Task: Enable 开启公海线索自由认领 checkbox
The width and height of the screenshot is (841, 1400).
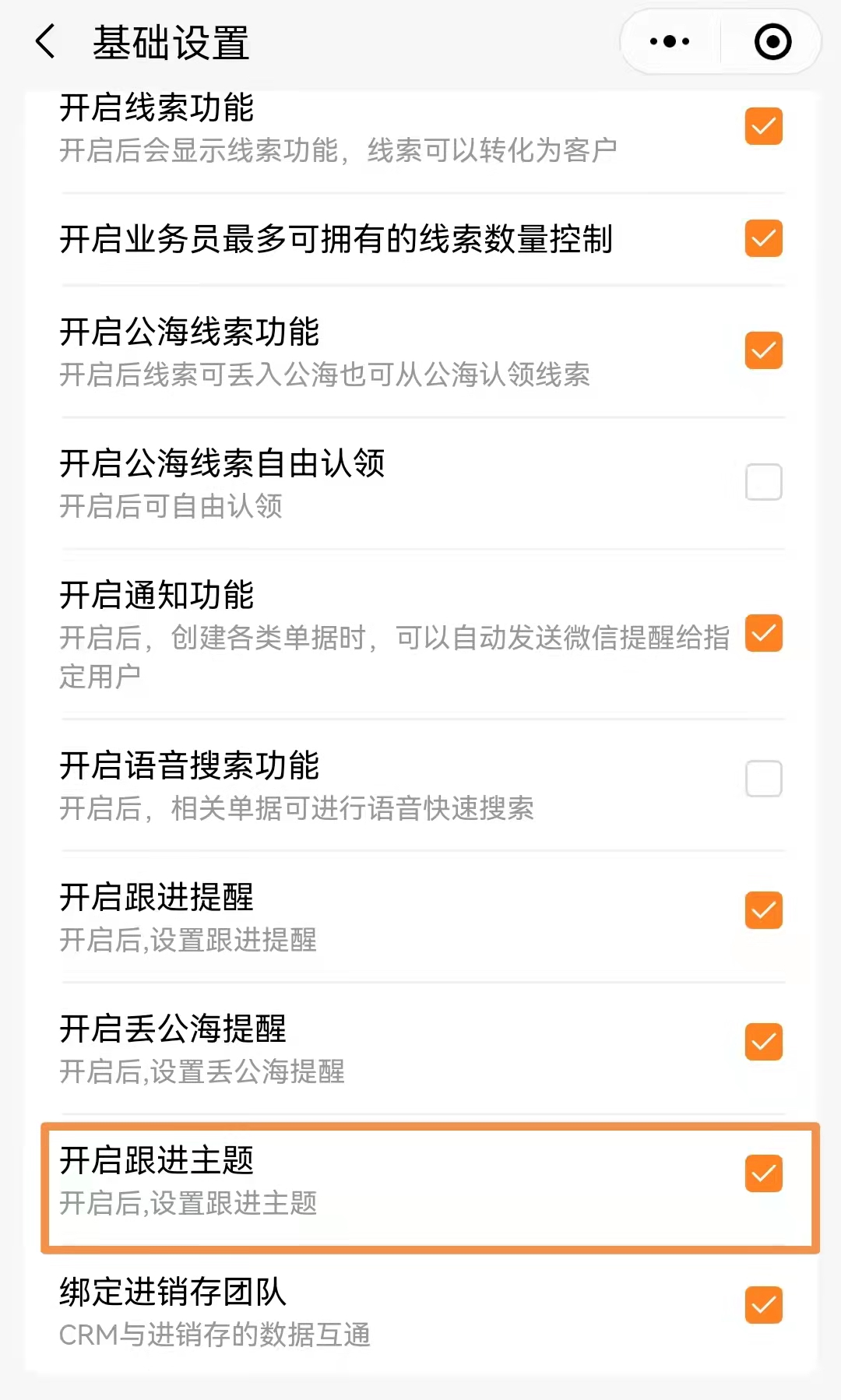Action: click(763, 482)
